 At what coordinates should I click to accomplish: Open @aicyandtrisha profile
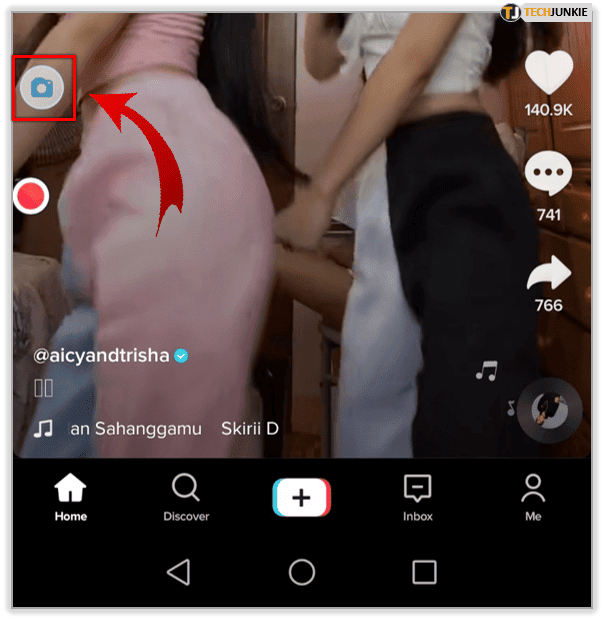(102, 356)
